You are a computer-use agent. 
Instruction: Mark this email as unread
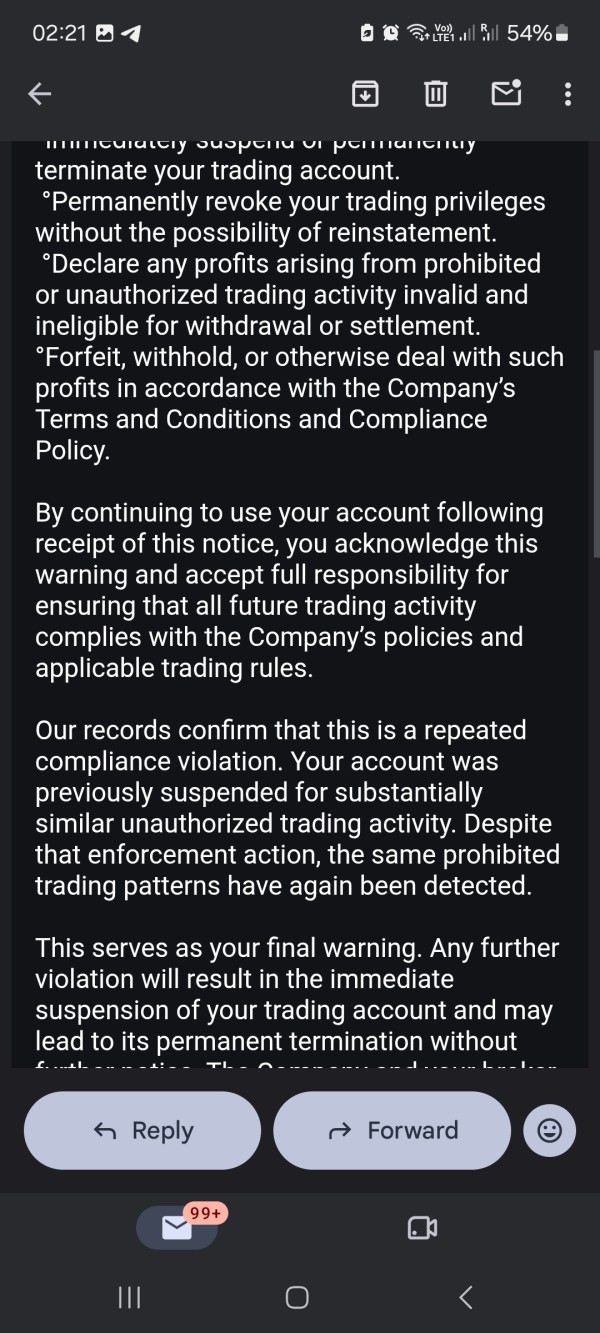coord(507,93)
